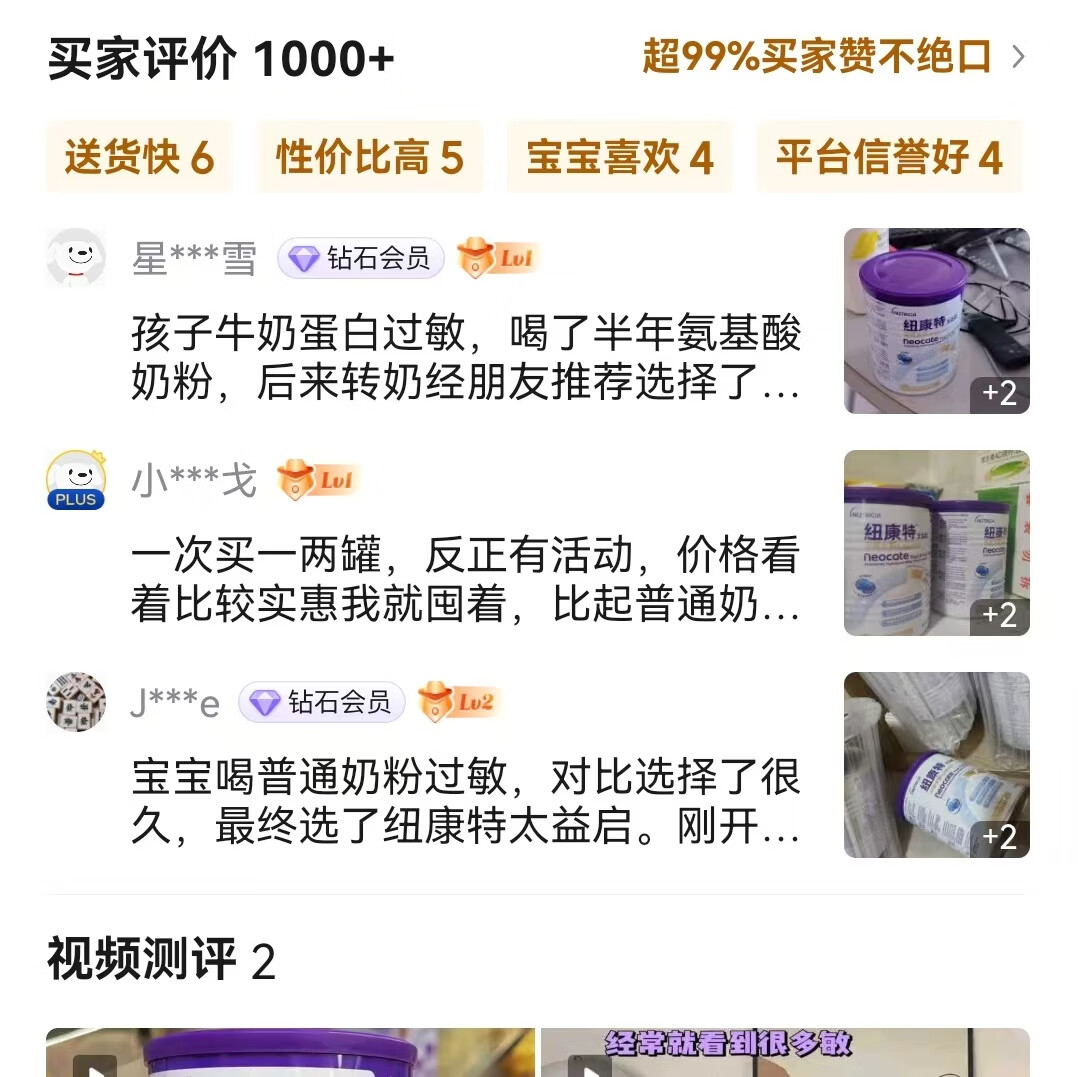Open J***e's review image

pyautogui.click(x=936, y=765)
